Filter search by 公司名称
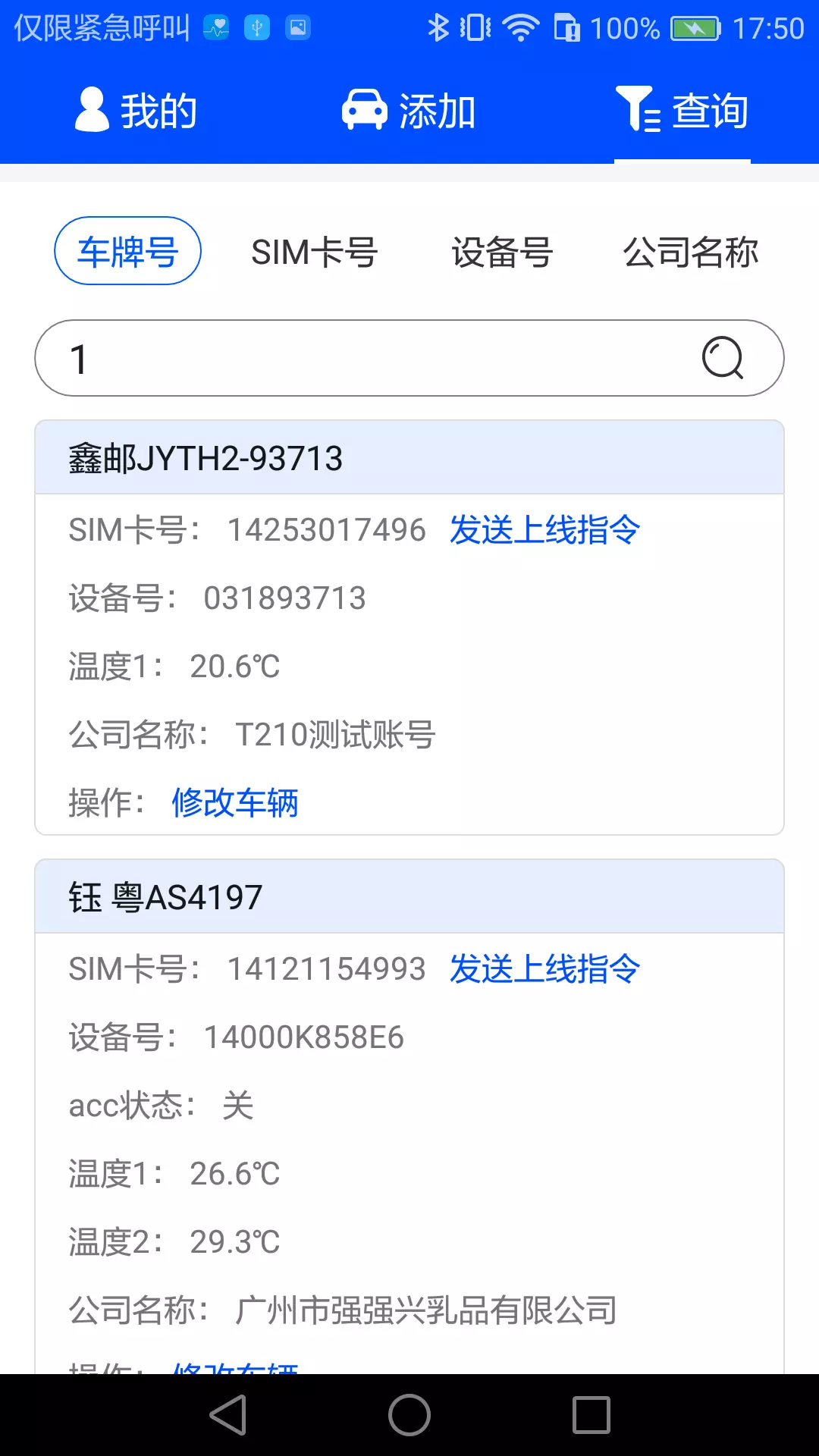 (691, 252)
